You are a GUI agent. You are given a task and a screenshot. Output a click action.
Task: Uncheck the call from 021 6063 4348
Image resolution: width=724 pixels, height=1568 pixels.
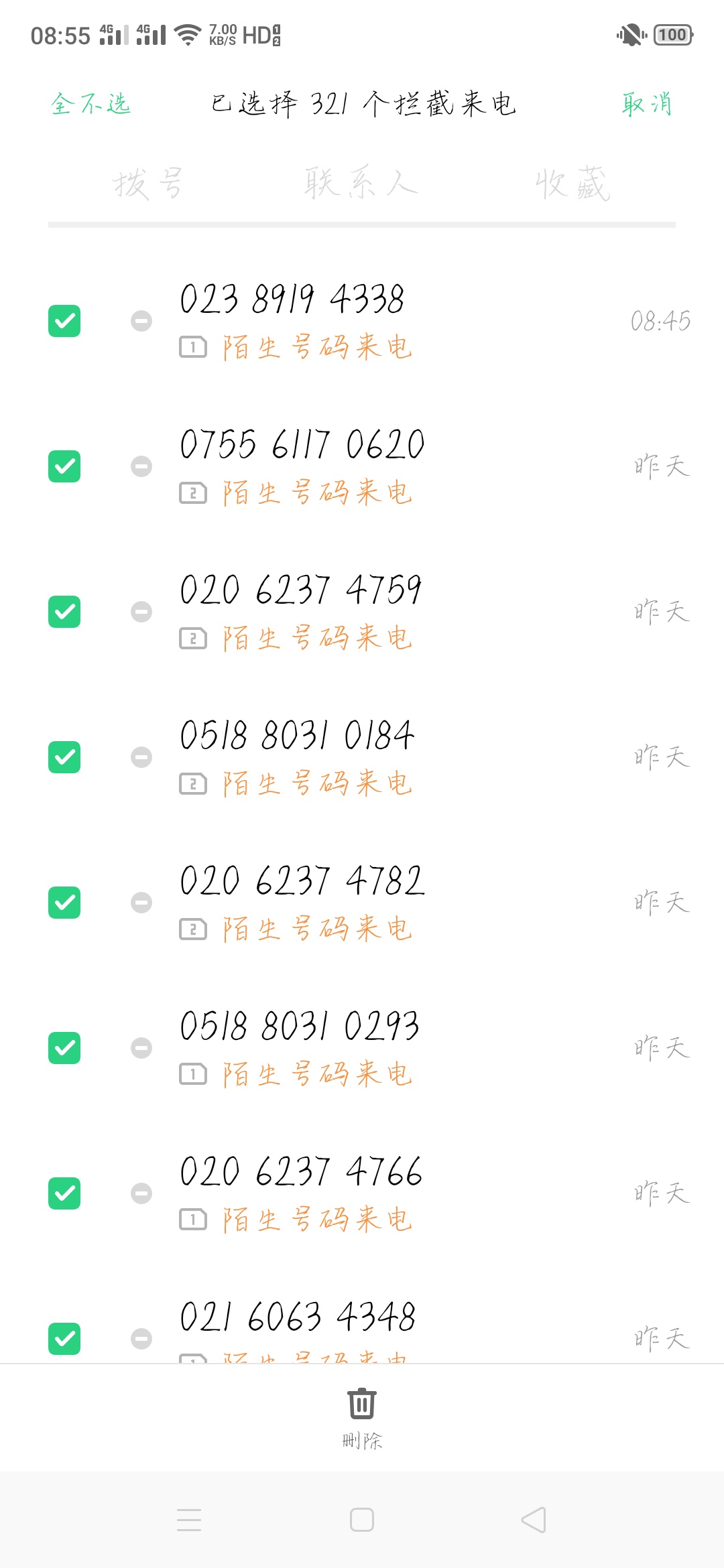(x=64, y=1339)
